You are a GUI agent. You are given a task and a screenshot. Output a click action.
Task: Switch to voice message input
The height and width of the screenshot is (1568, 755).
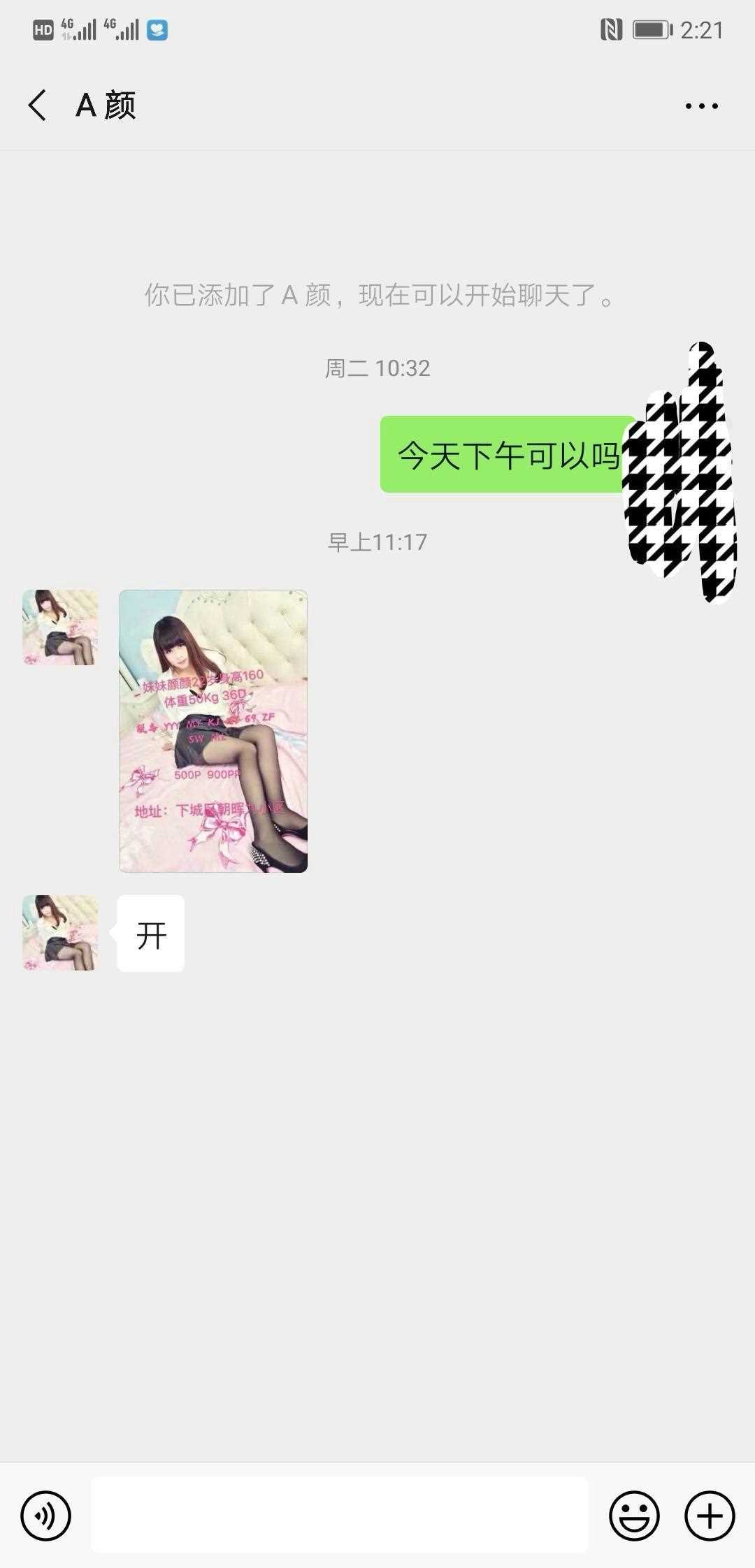[46, 1516]
